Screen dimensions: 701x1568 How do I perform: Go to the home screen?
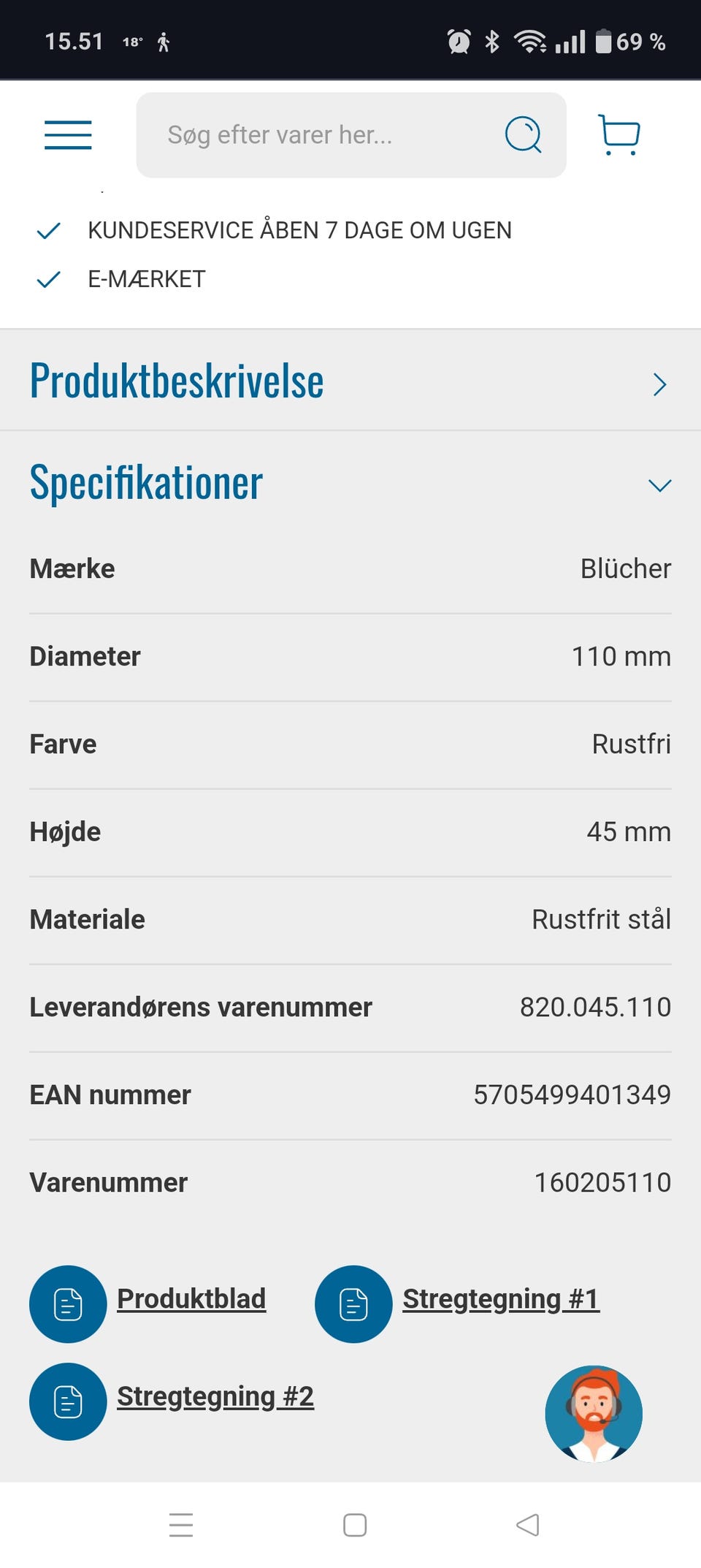[x=355, y=1525]
